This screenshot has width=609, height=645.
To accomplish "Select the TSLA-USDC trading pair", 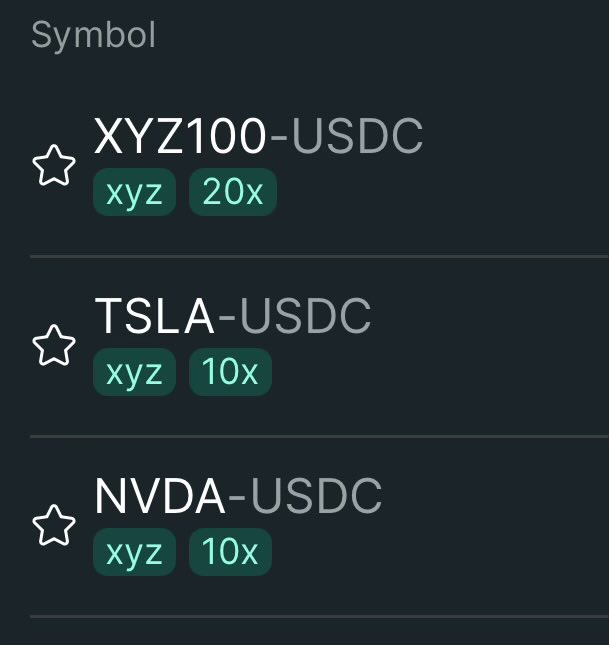I will 232,318.
